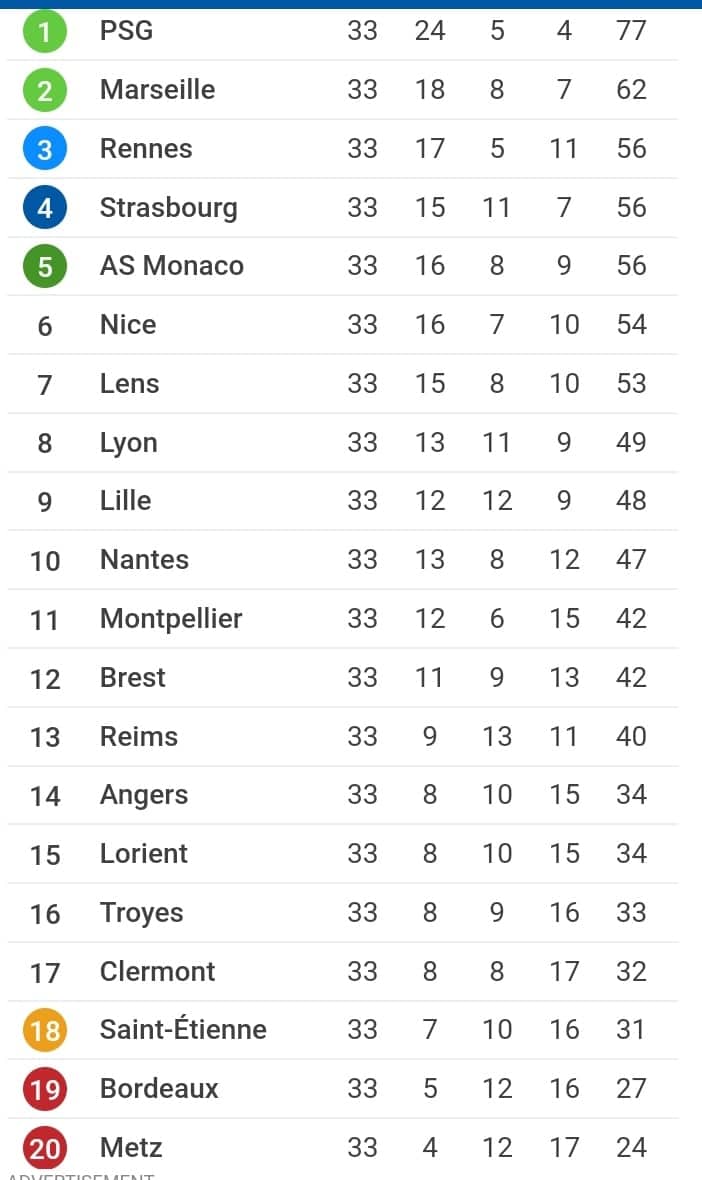The image size is (702, 1180).
Task: View AS Monaco team page
Action: click(342, 266)
